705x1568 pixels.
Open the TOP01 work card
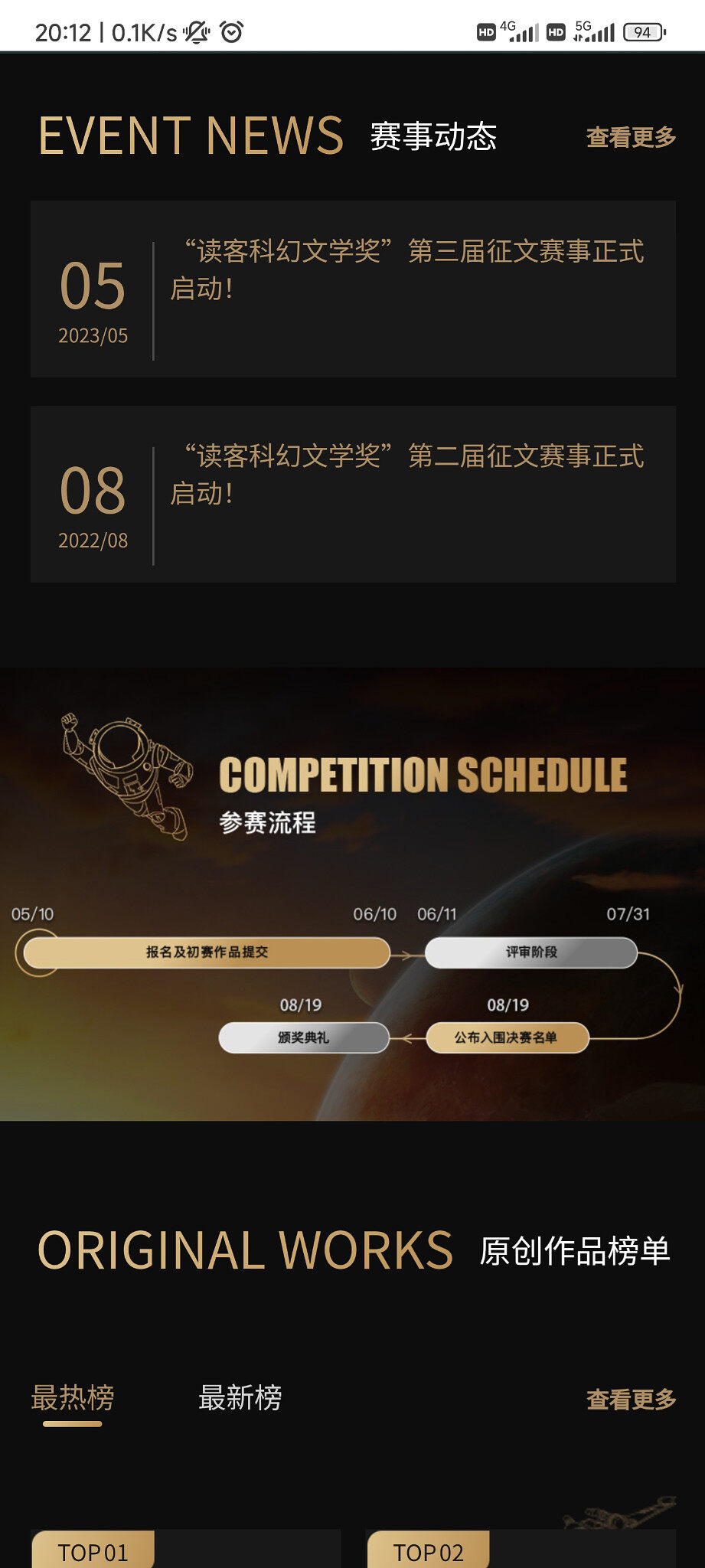coord(185,1550)
